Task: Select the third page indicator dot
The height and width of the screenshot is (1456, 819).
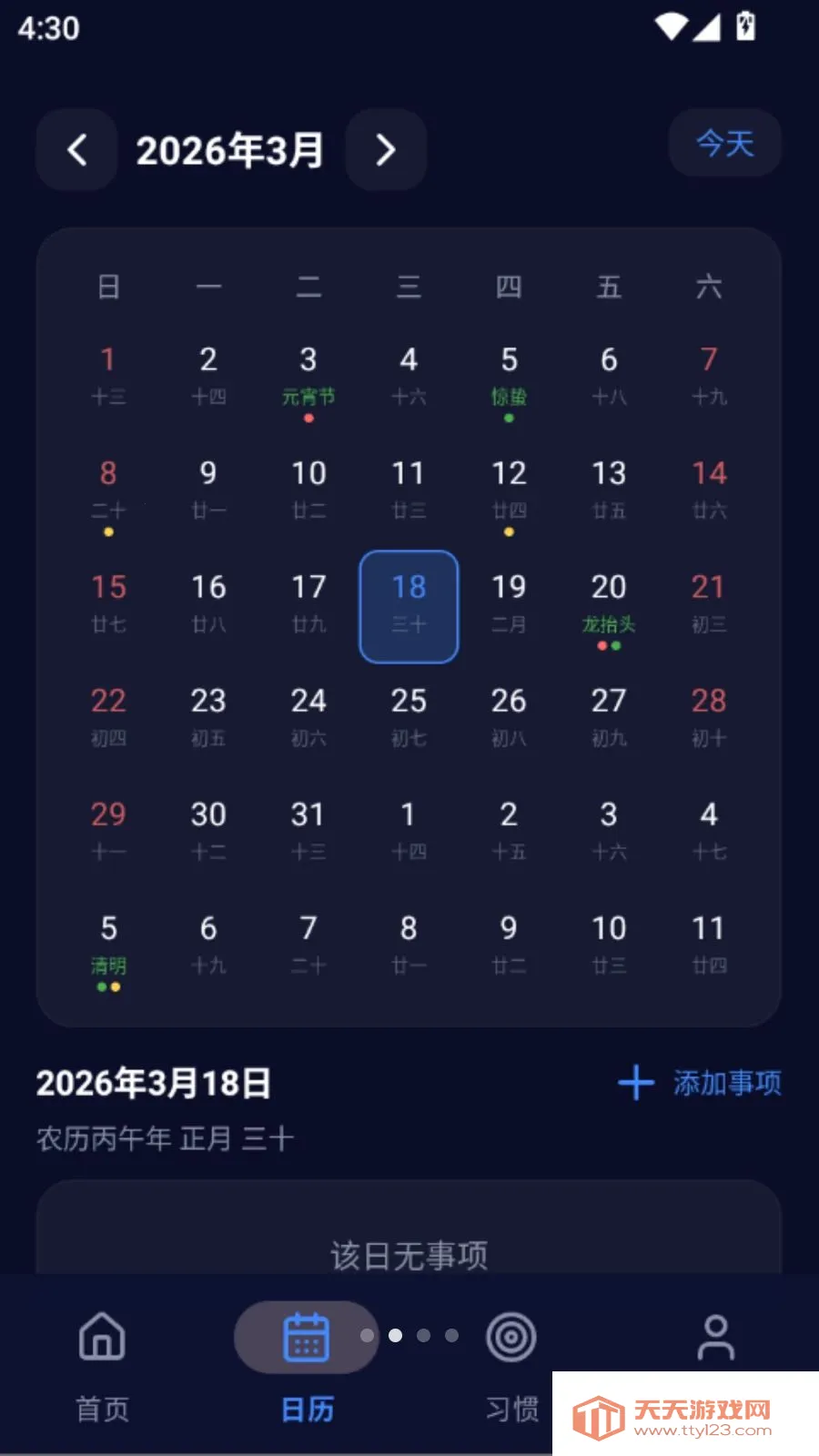Action: (423, 1336)
